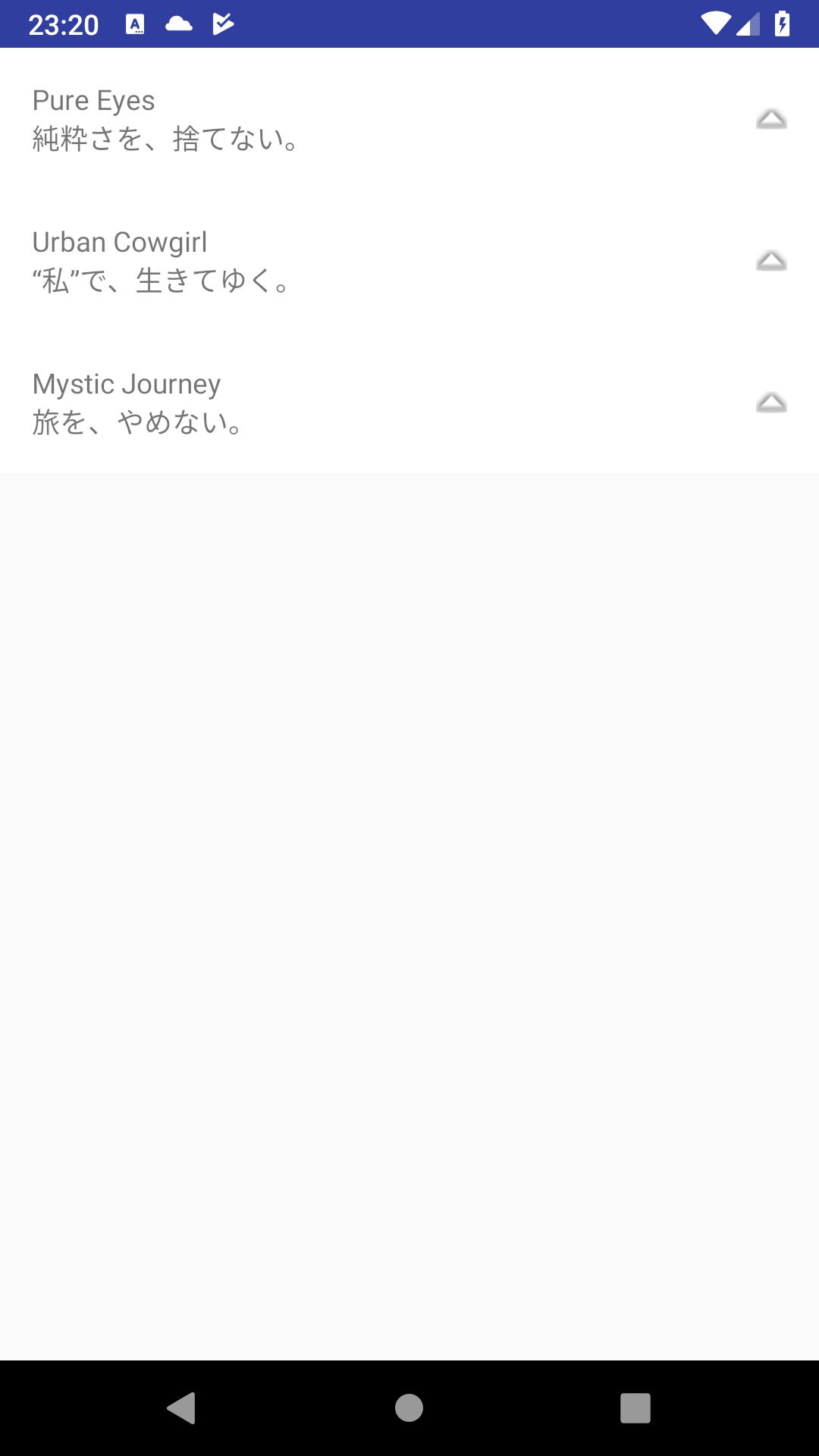819x1456 pixels.
Task: Tap the clock showing 23:20
Action: point(64,24)
